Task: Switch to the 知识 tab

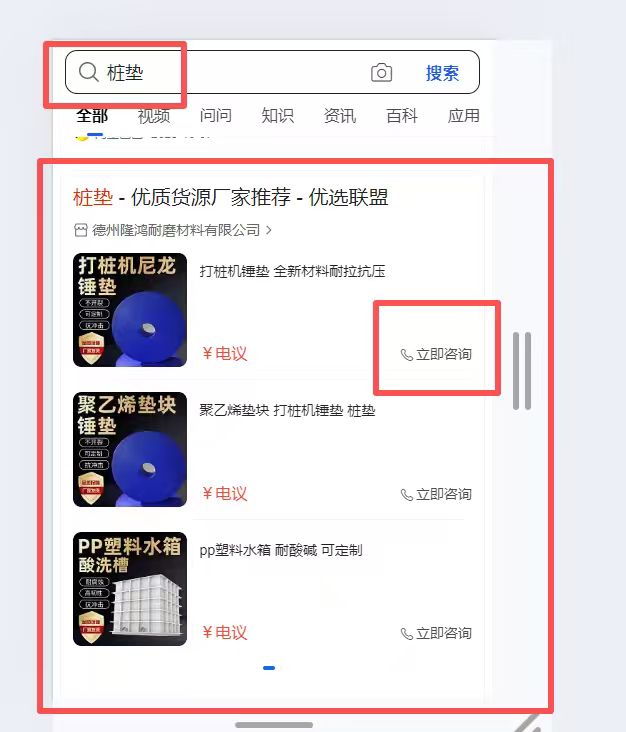Action: click(x=277, y=116)
